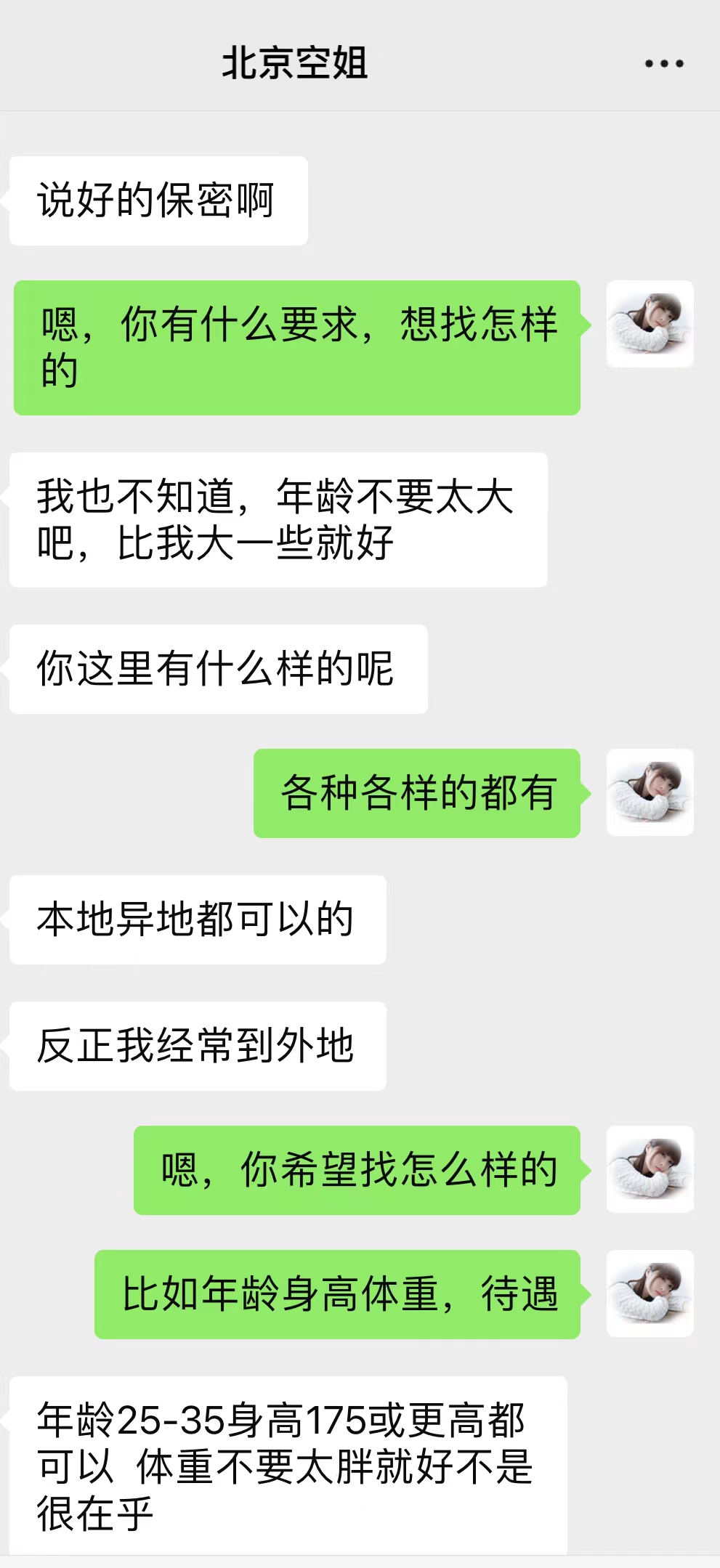View profile avatar next to "比如年龄身高体重，待遇"

(650, 1293)
